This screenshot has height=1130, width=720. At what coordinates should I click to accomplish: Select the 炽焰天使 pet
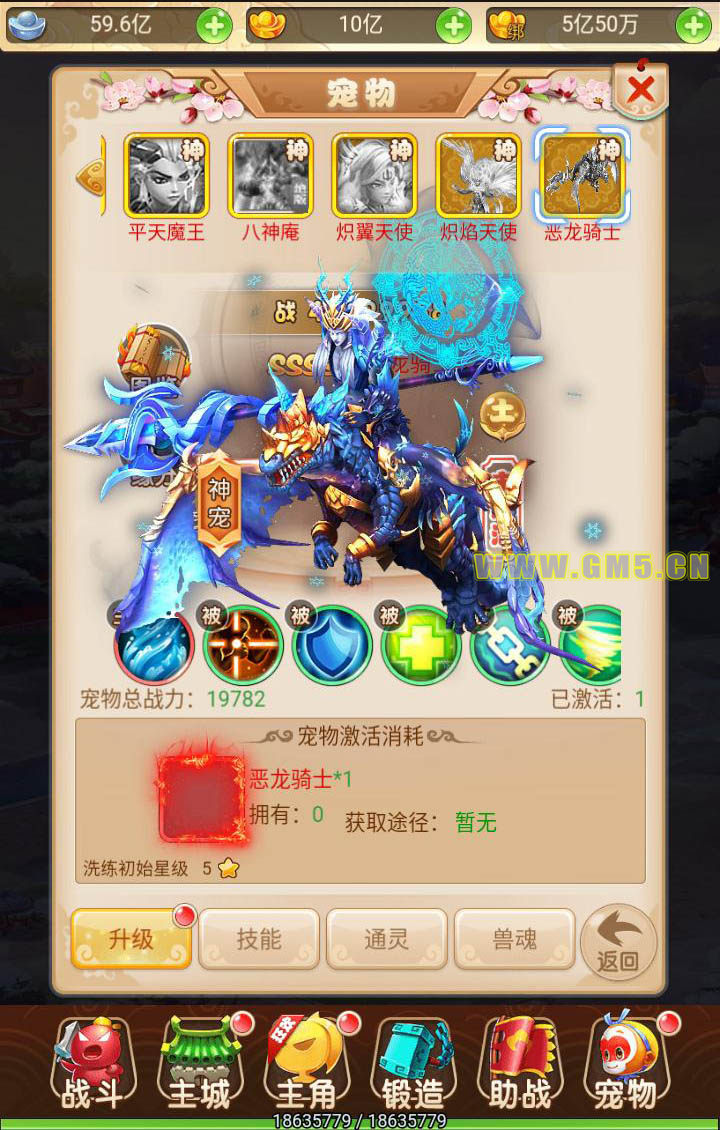point(478,176)
